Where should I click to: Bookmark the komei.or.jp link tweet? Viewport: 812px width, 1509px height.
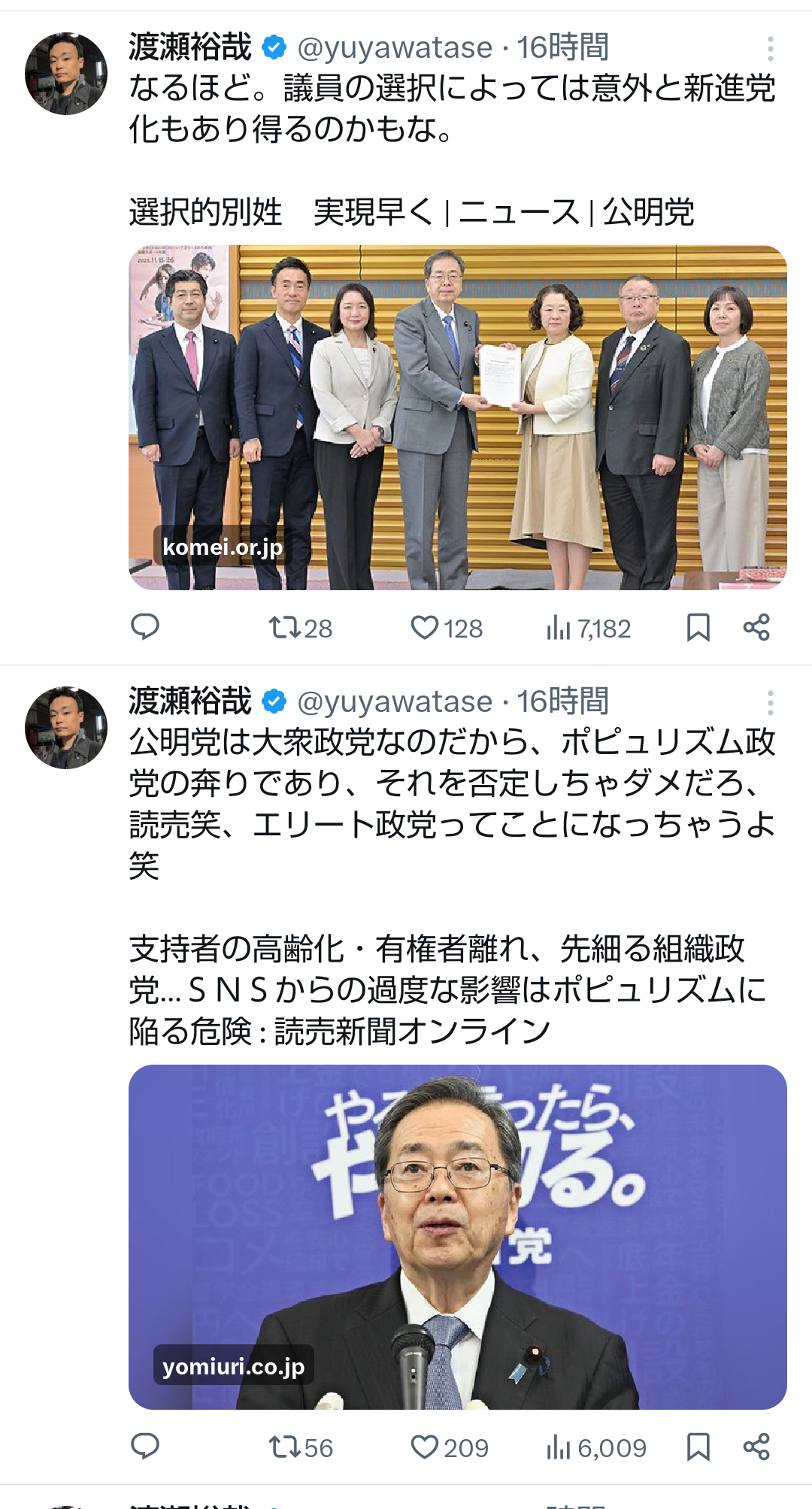[x=698, y=627]
